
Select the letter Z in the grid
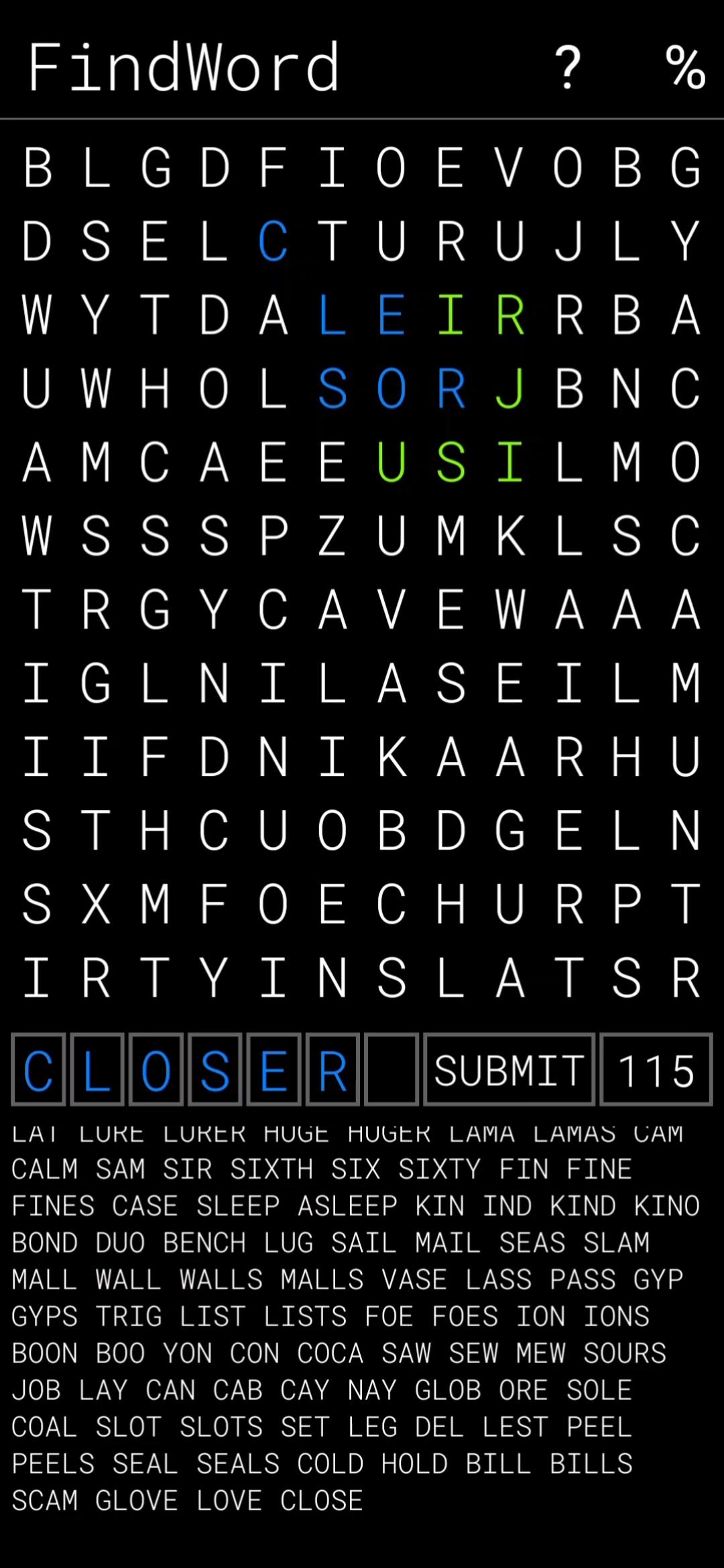tap(332, 536)
